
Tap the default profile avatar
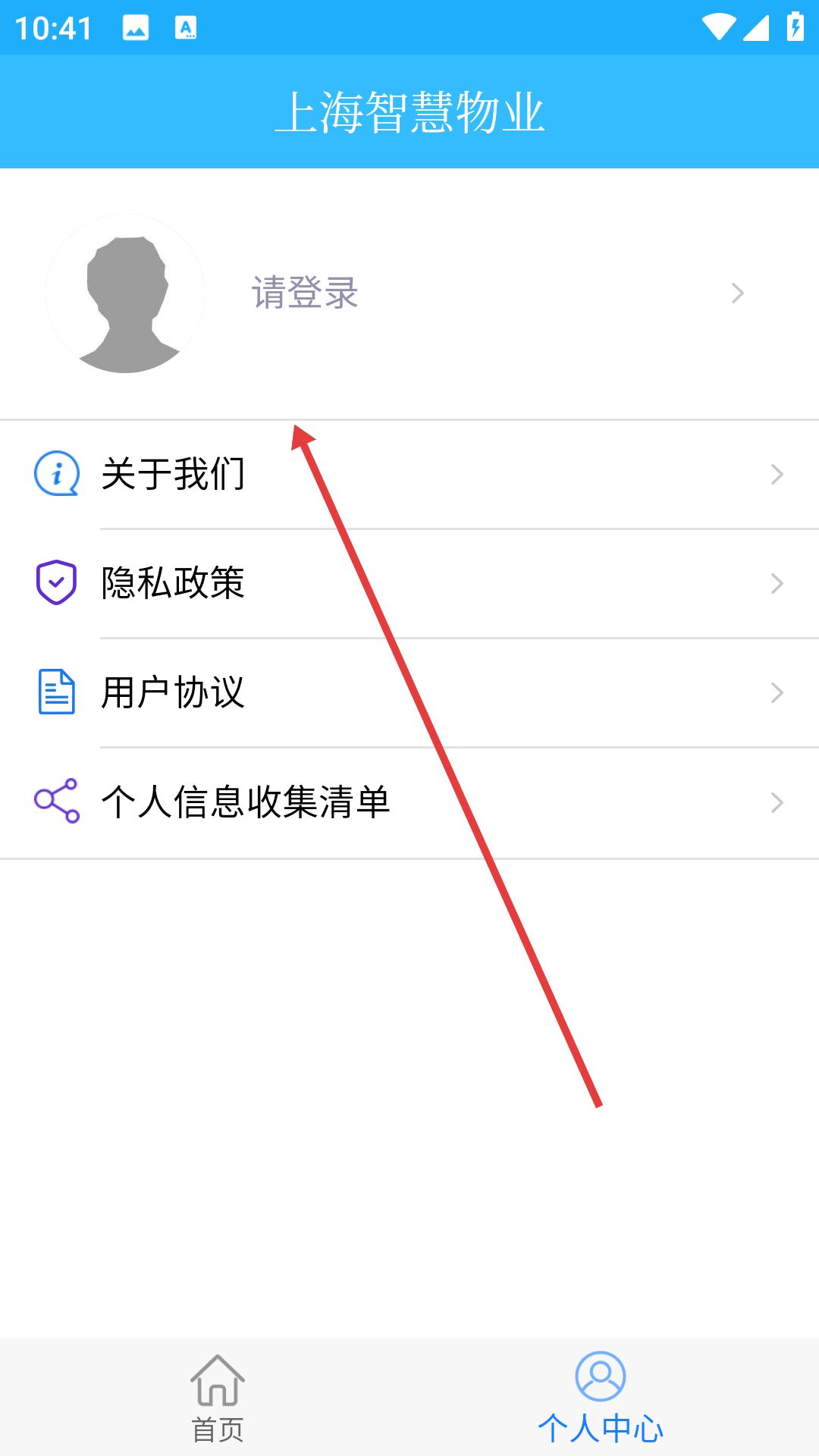coord(125,294)
